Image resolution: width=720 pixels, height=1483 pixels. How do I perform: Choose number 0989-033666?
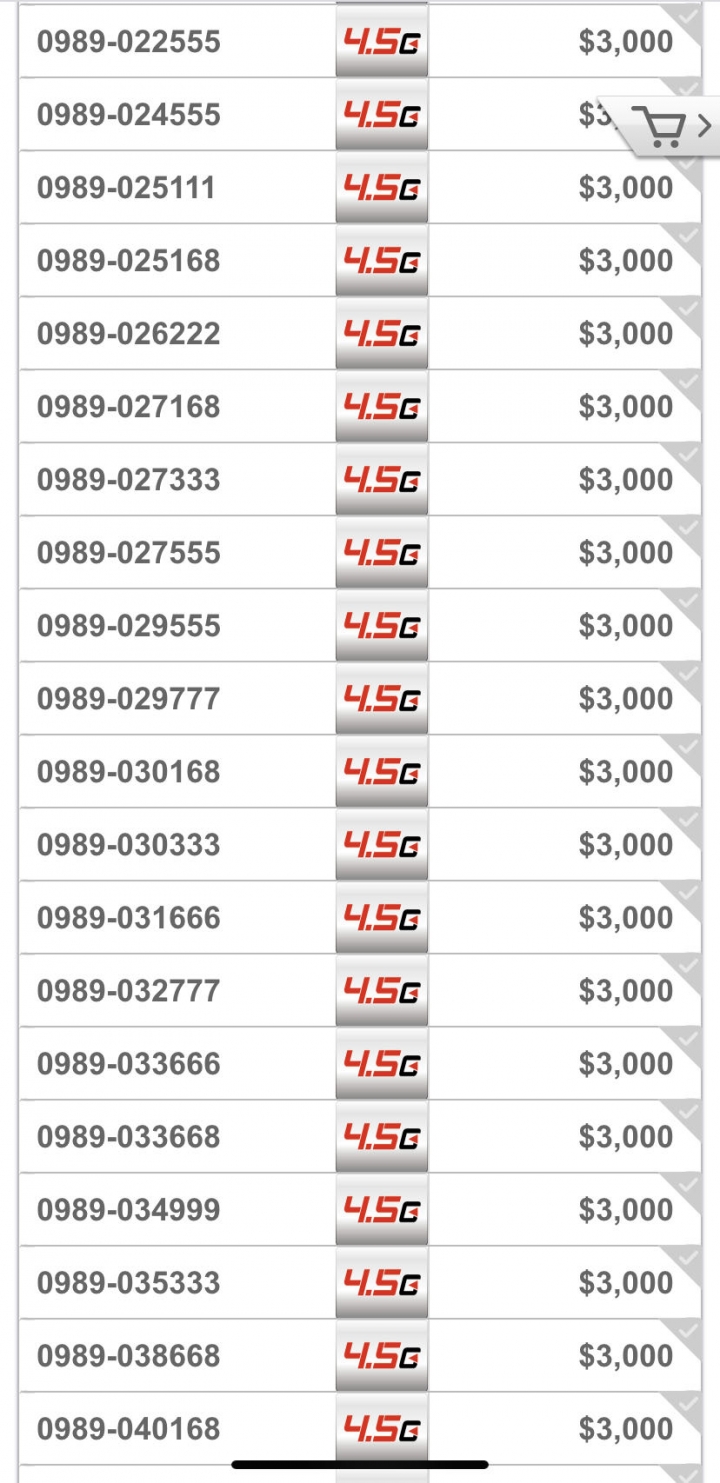pyautogui.click(x=360, y=1063)
